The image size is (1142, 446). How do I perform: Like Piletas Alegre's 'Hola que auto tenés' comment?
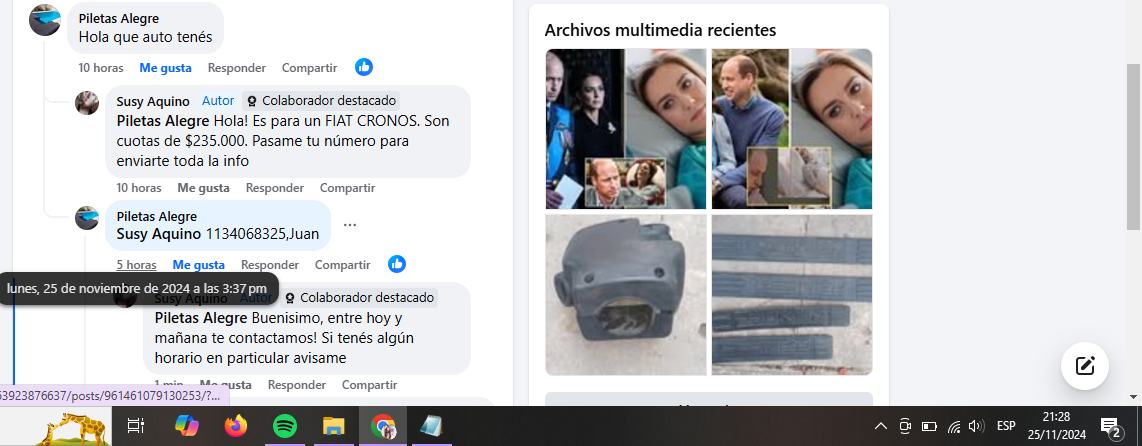click(x=165, y=68)
